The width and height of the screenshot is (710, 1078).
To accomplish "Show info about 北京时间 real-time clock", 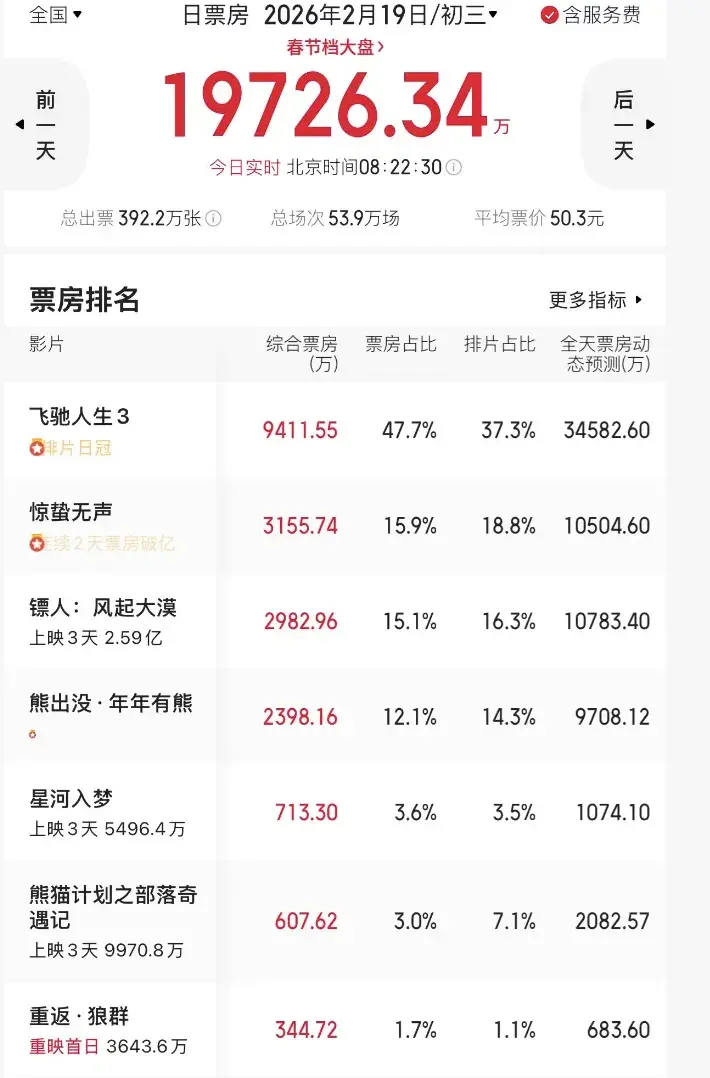I will [454, 168].
